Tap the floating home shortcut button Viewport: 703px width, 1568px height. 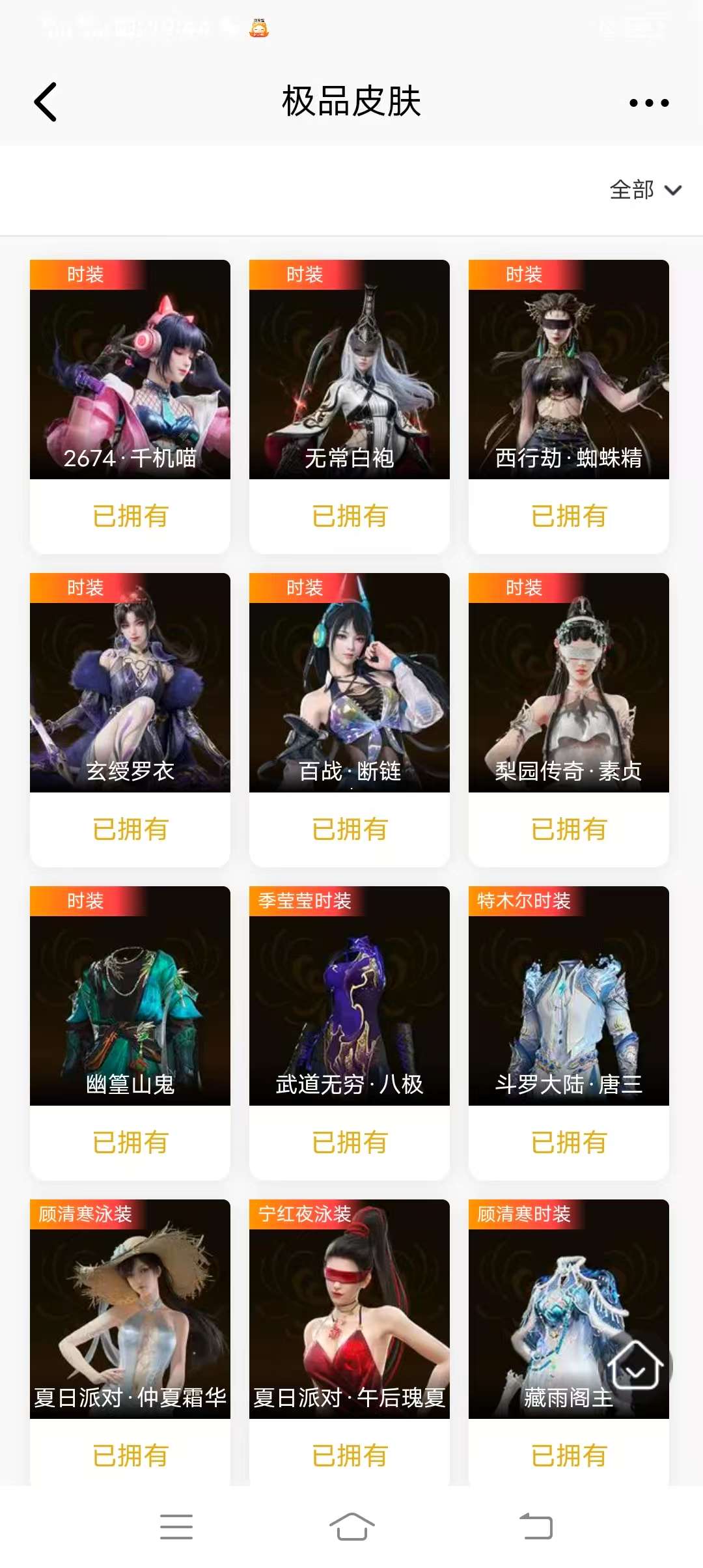click(636, 1365)
